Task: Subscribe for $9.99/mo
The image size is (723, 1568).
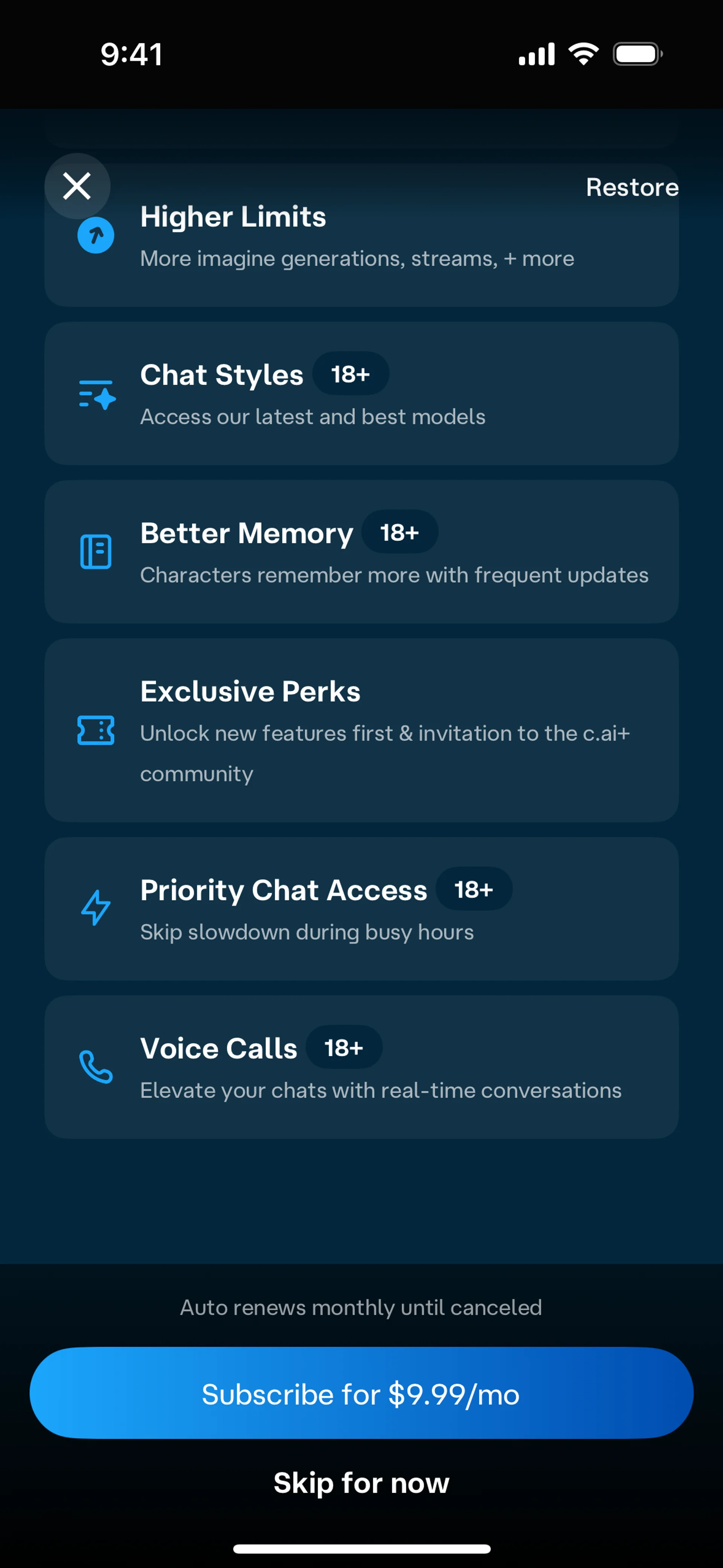Action: [361, 1393]
